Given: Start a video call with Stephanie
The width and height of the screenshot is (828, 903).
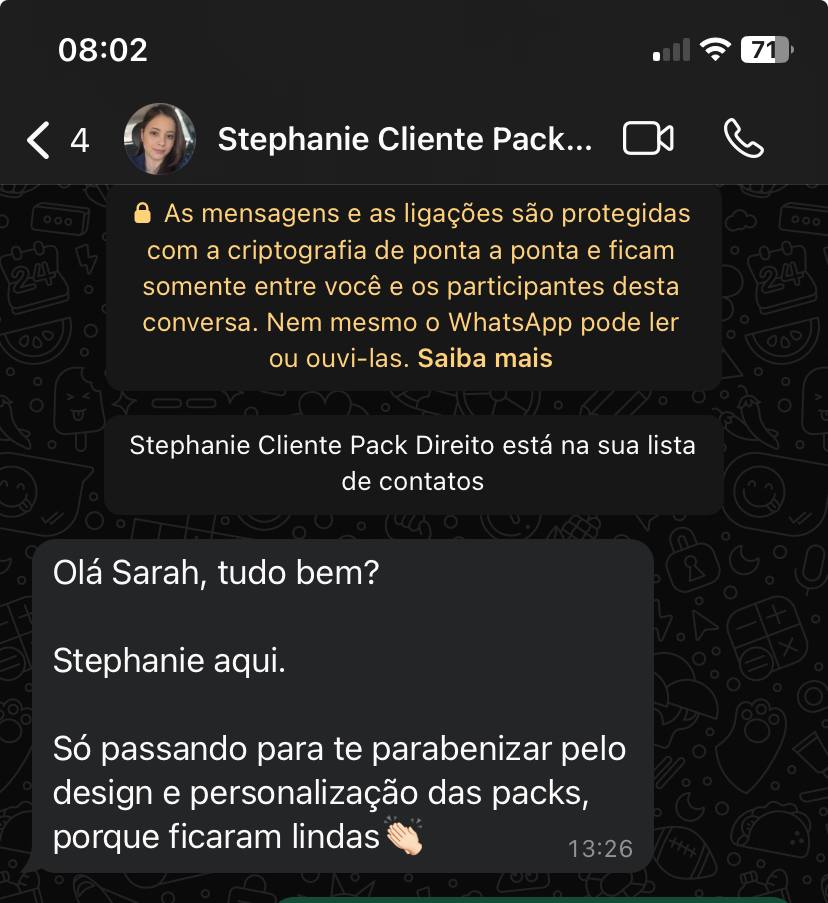Looking at the screenshot, I should pos(648,139).
